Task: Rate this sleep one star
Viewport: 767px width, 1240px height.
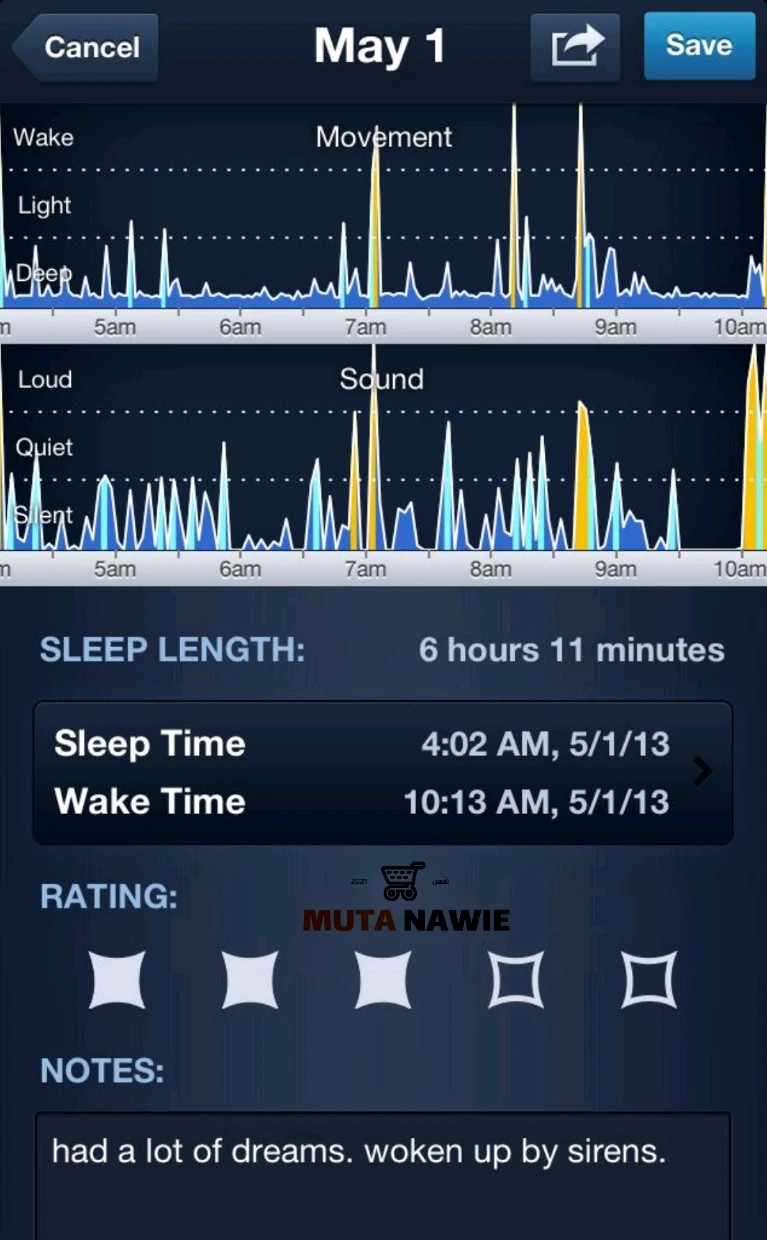Action: point(117,979)
